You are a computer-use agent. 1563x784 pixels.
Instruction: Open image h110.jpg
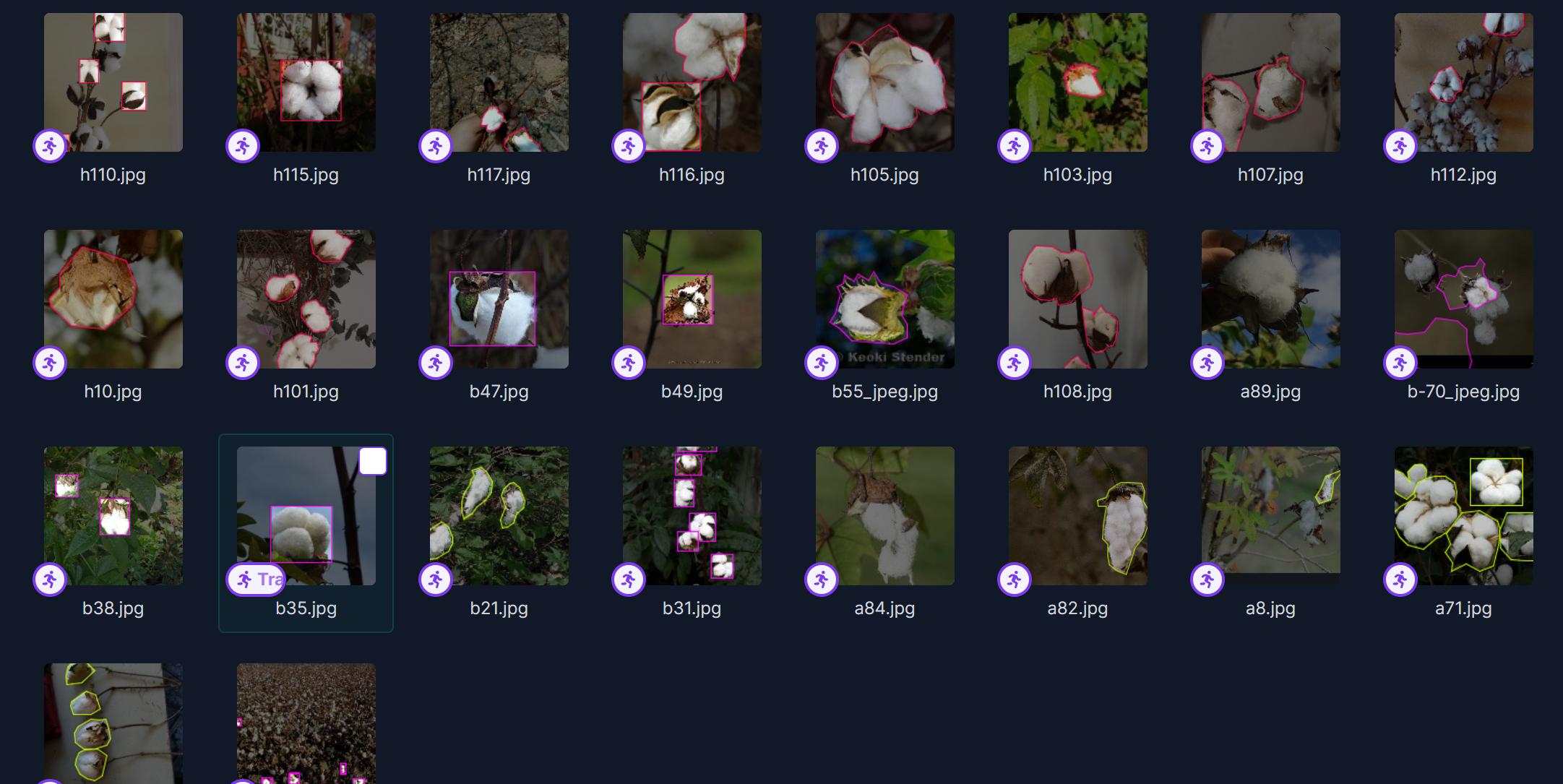point(113,82)
